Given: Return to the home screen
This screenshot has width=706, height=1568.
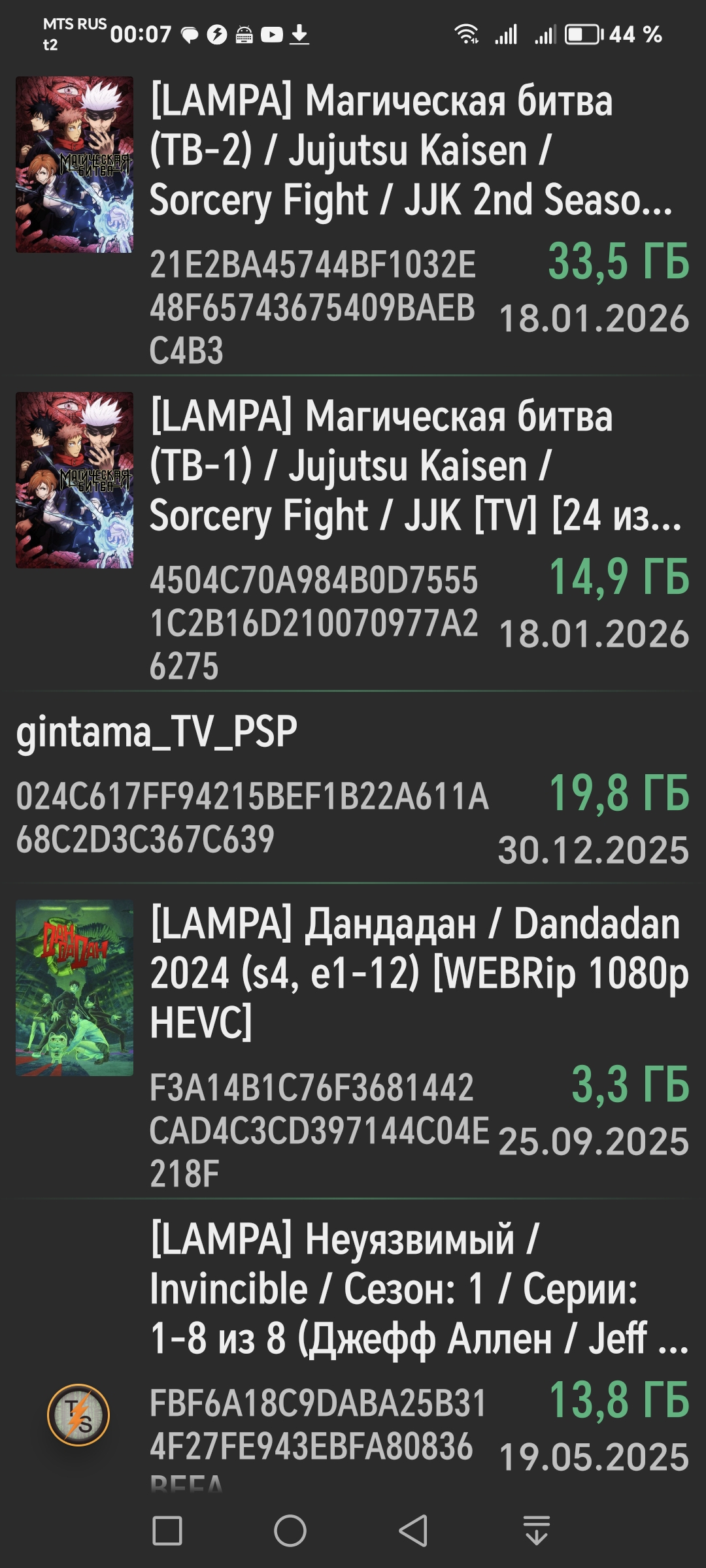Looking at the screenshot, I should [x=290, y=1530].
